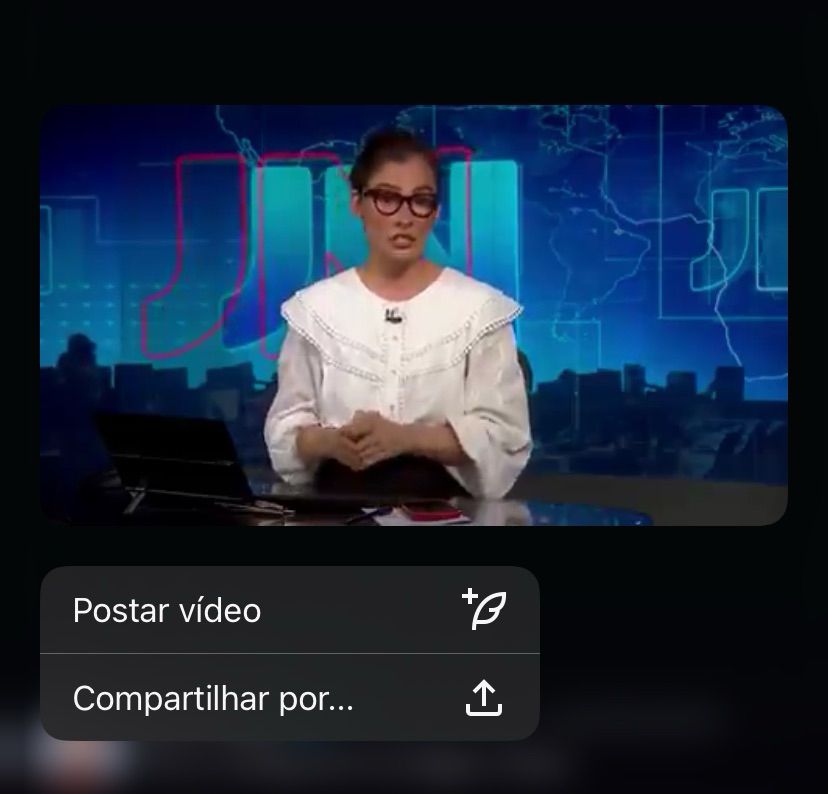
Task: Select Postar vídeo in the menu
Action: 288,610
